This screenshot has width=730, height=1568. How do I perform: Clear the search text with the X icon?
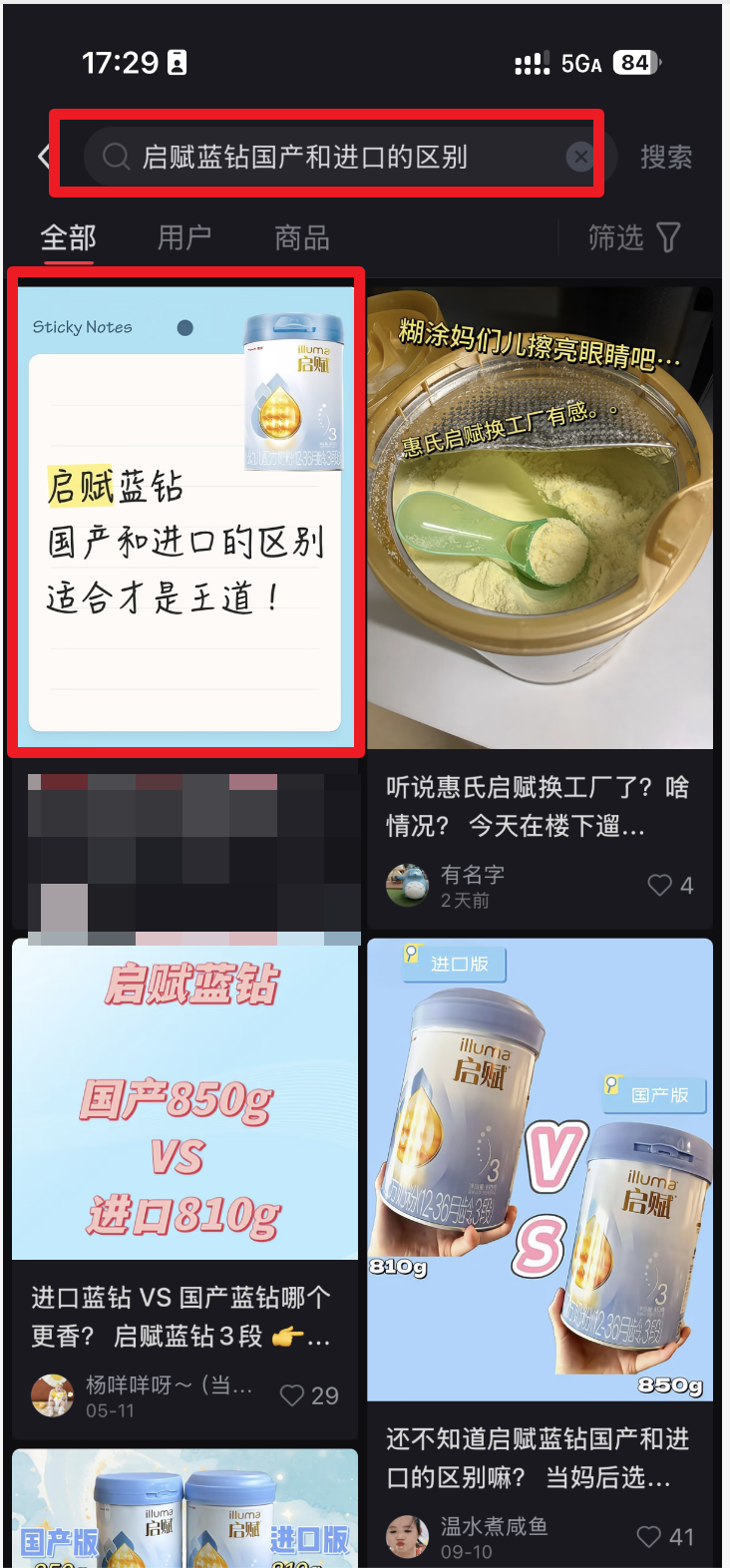coord(581,156)
